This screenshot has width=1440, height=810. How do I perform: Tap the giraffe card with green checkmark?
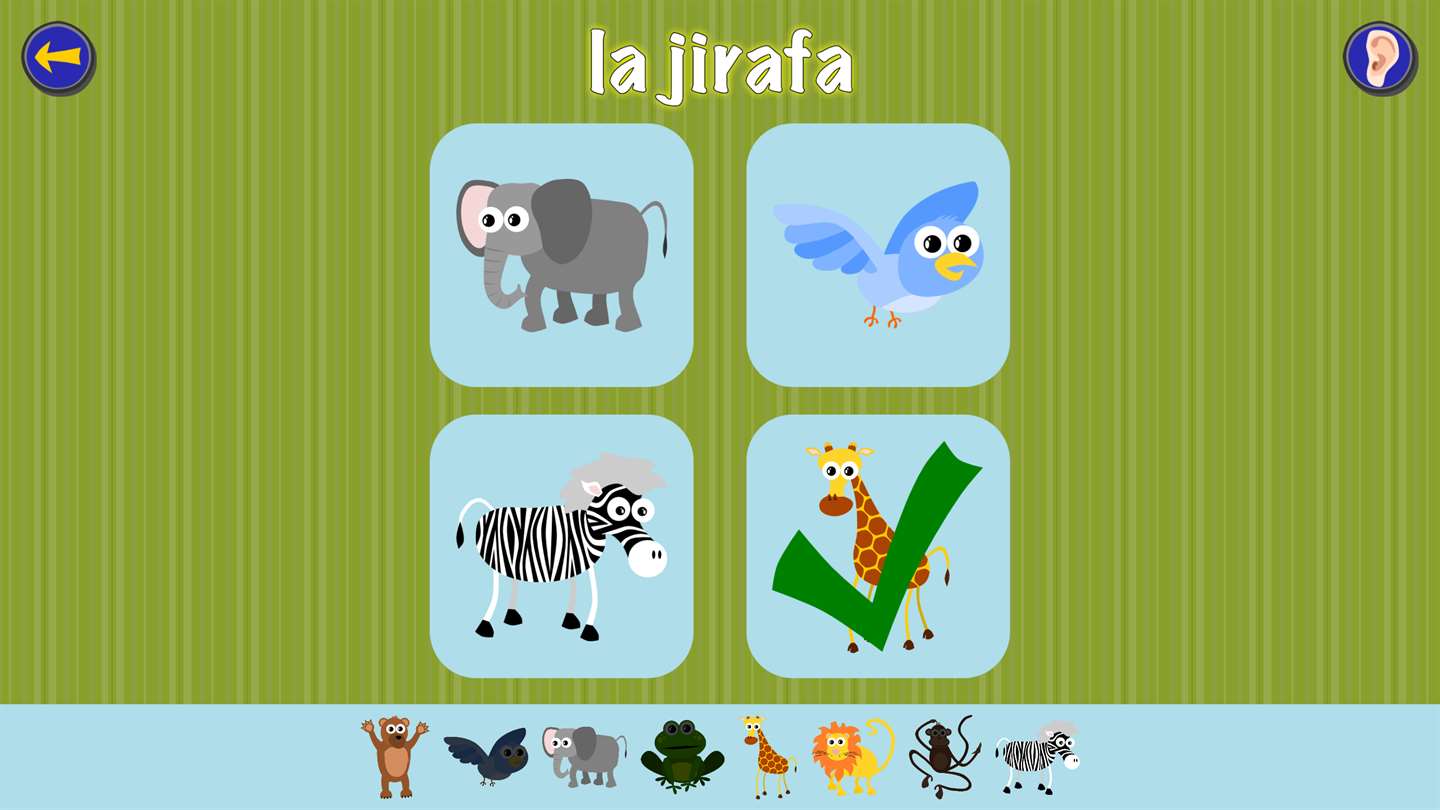click(x=877, y=546)
